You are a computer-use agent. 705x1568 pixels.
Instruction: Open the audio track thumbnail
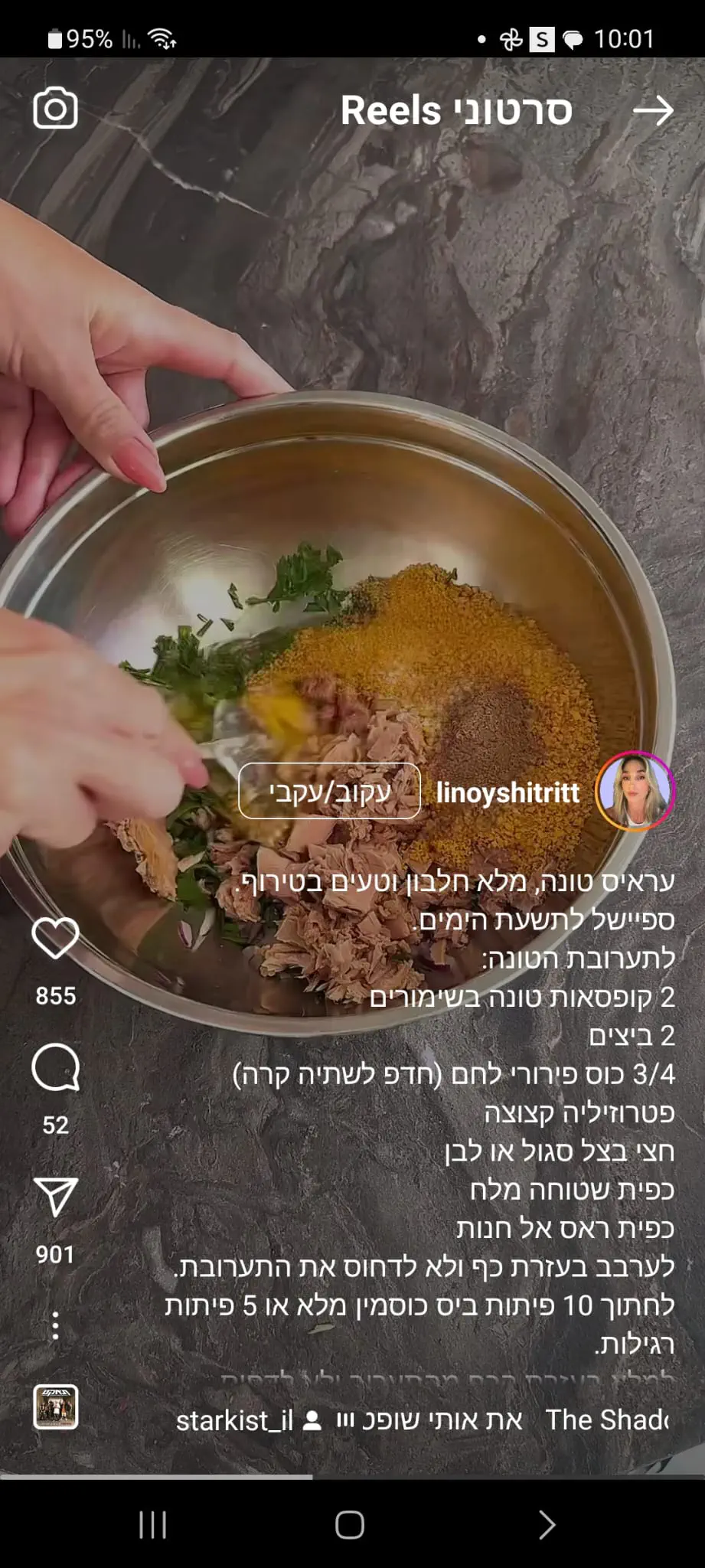point(55,1407)
